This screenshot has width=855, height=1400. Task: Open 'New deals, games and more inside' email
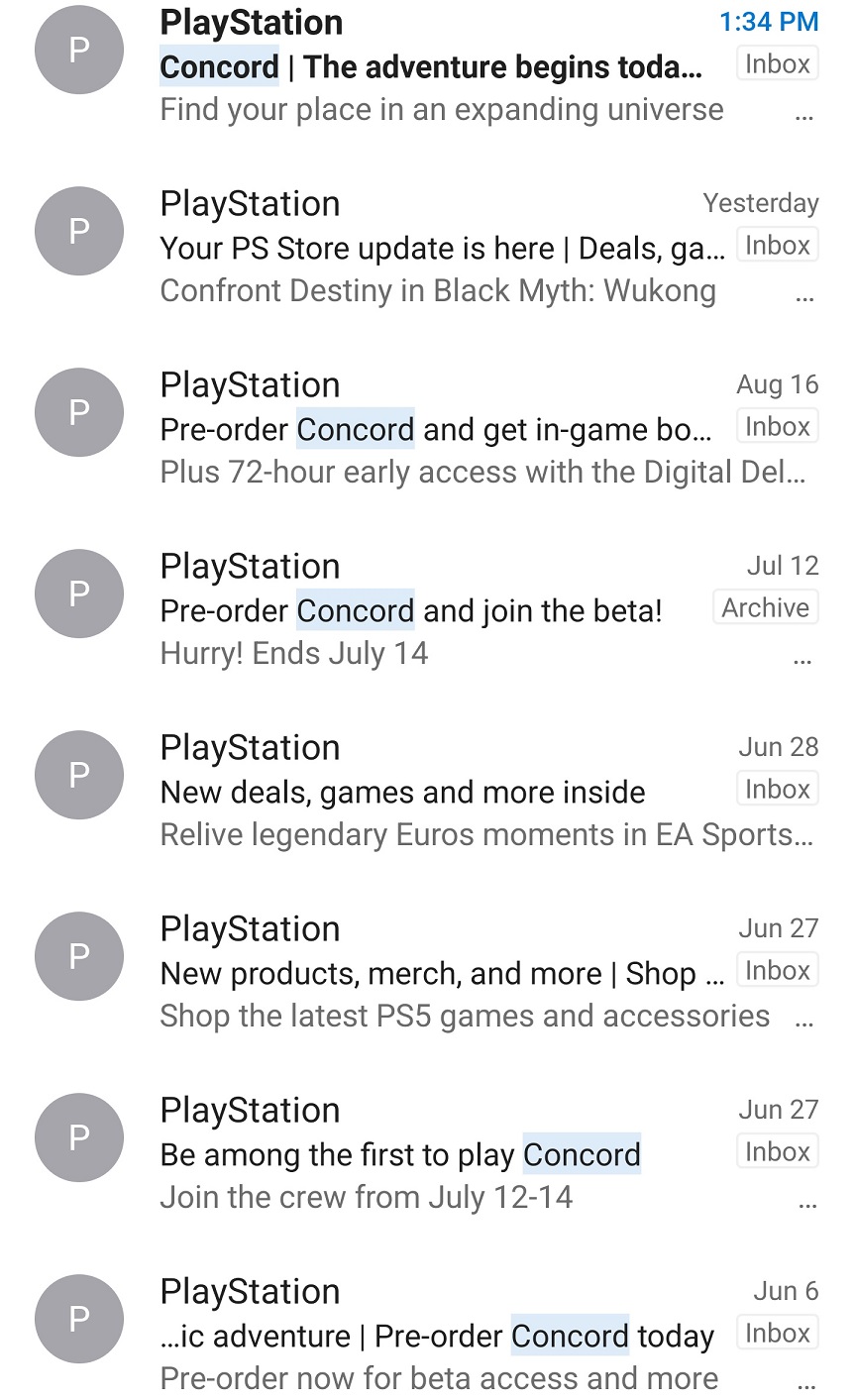click(427, 791)
